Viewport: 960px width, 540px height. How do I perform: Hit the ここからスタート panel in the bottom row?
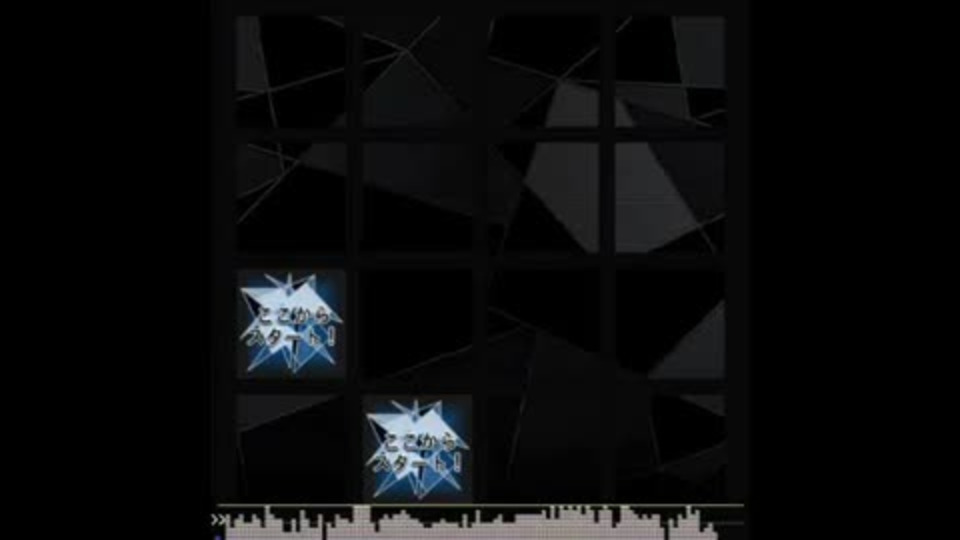[x=417, y=448]
